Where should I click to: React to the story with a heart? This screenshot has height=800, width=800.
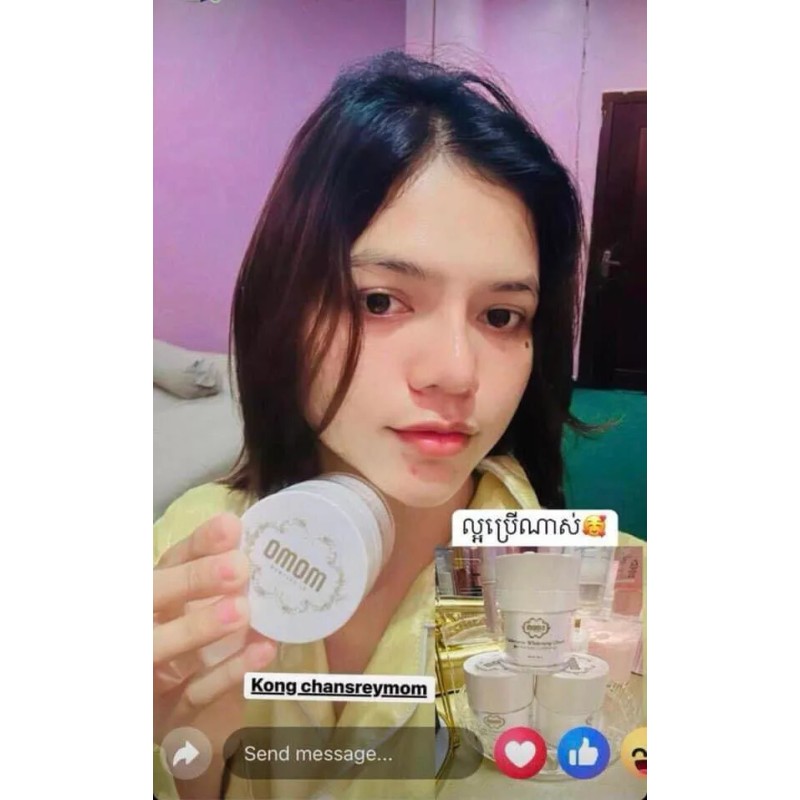pyautogui.click(x=520, y=753)
